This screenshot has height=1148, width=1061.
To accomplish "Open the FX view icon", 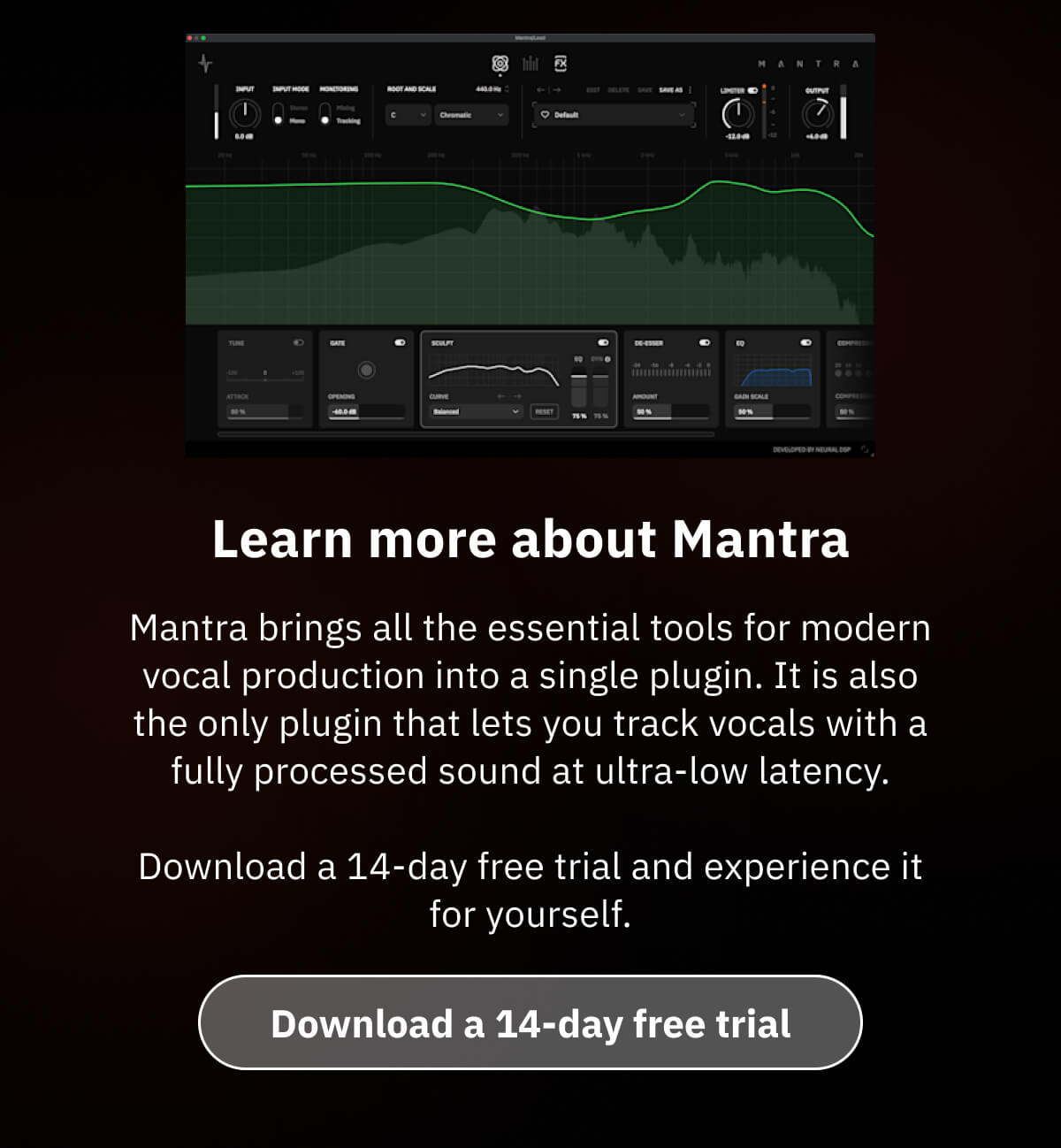I will (x=561, y=64).
